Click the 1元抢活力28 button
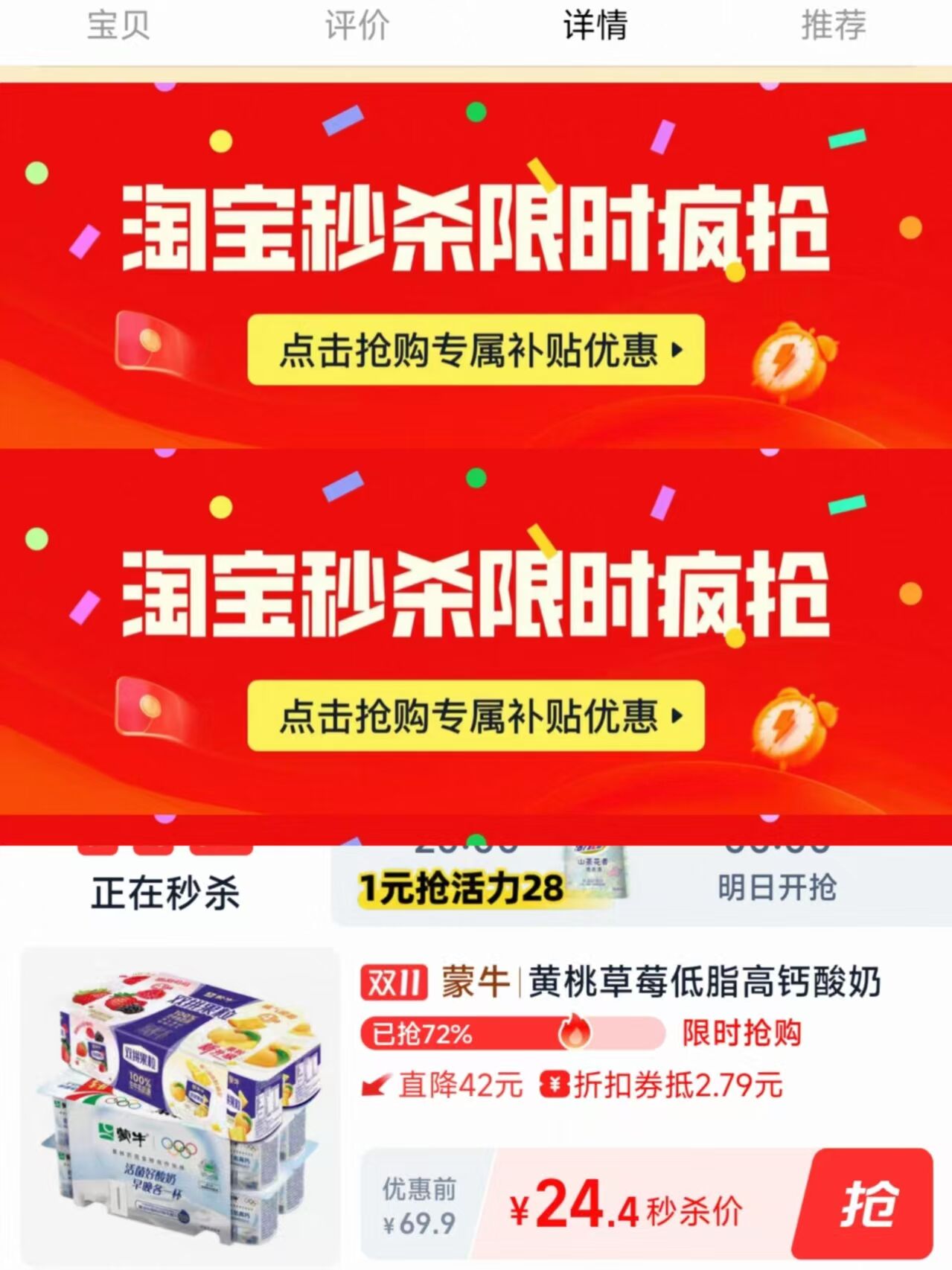Viewport: 952px width, 1270px height. 462,888
